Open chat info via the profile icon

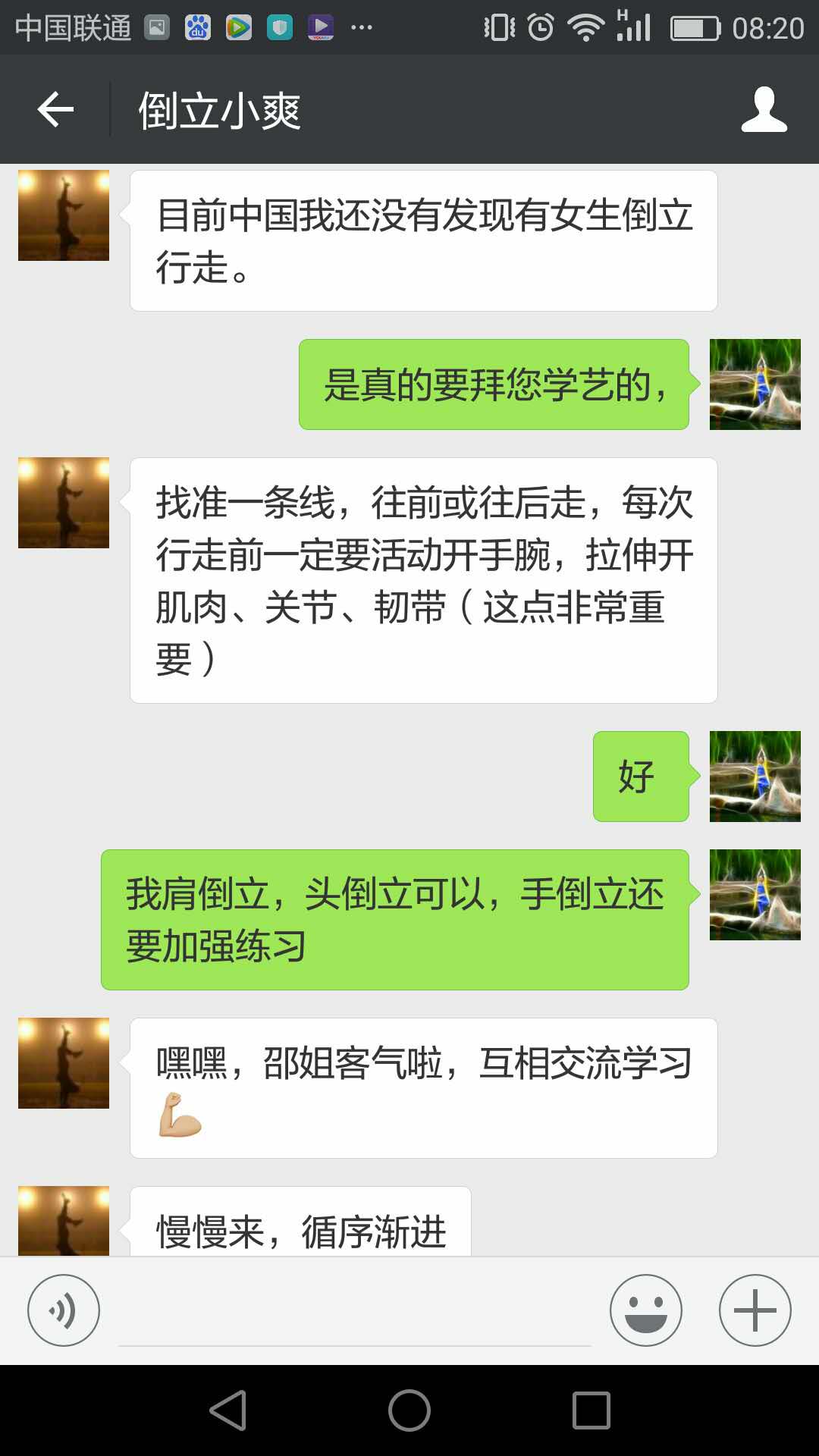[x=764, y=110]
